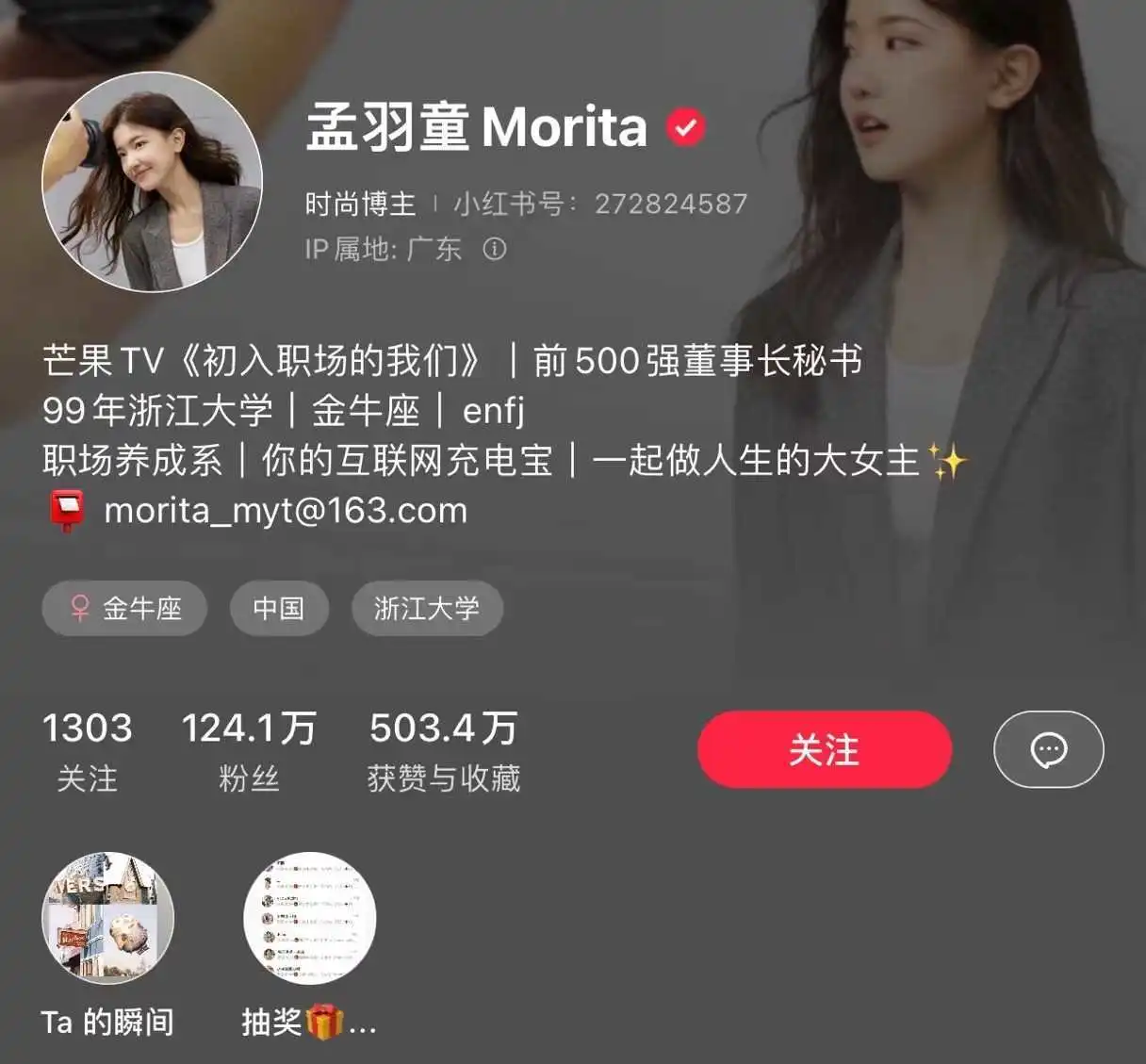
Task: View the 124.1万 粉丝 followers list
Action: 248,750
